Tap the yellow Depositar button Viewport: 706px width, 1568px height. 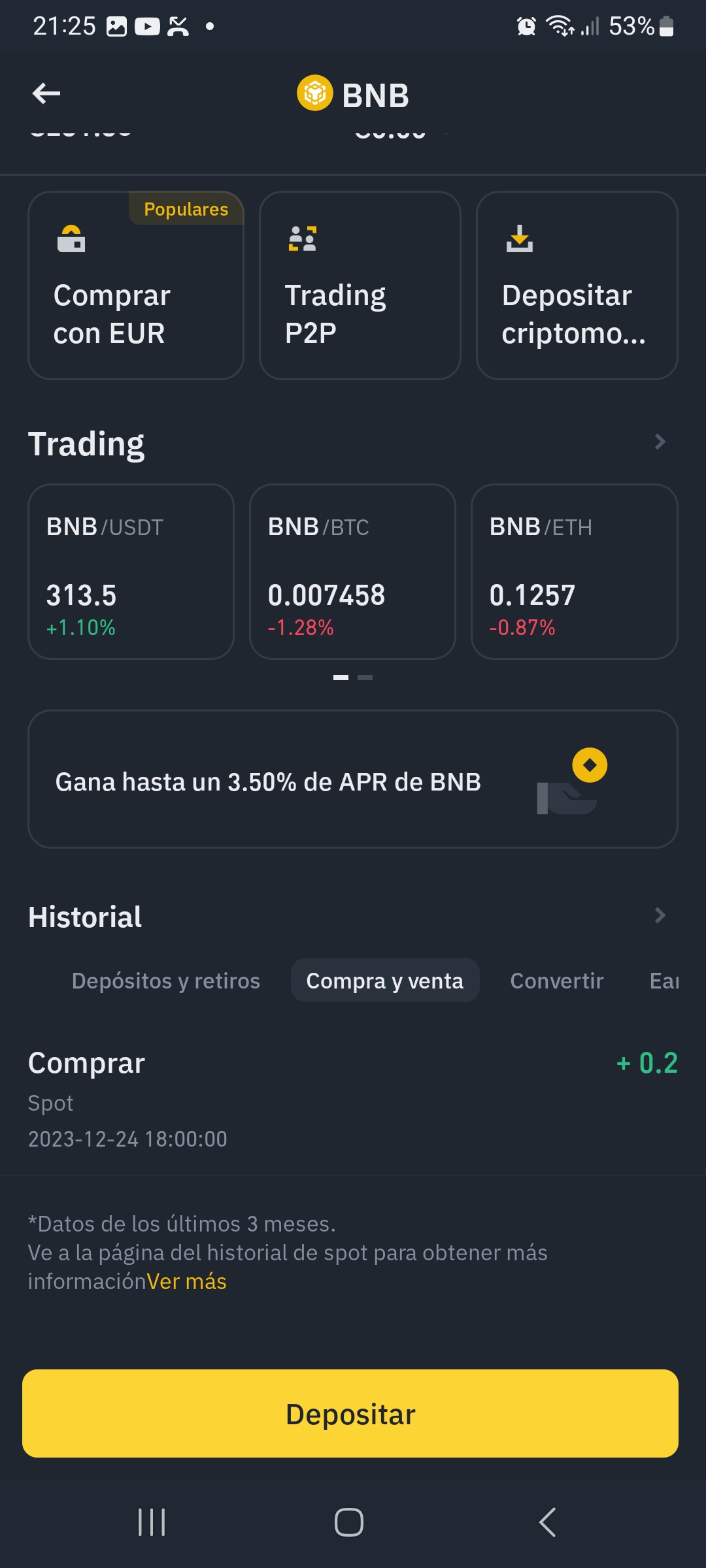click(x=350, y=1414)
